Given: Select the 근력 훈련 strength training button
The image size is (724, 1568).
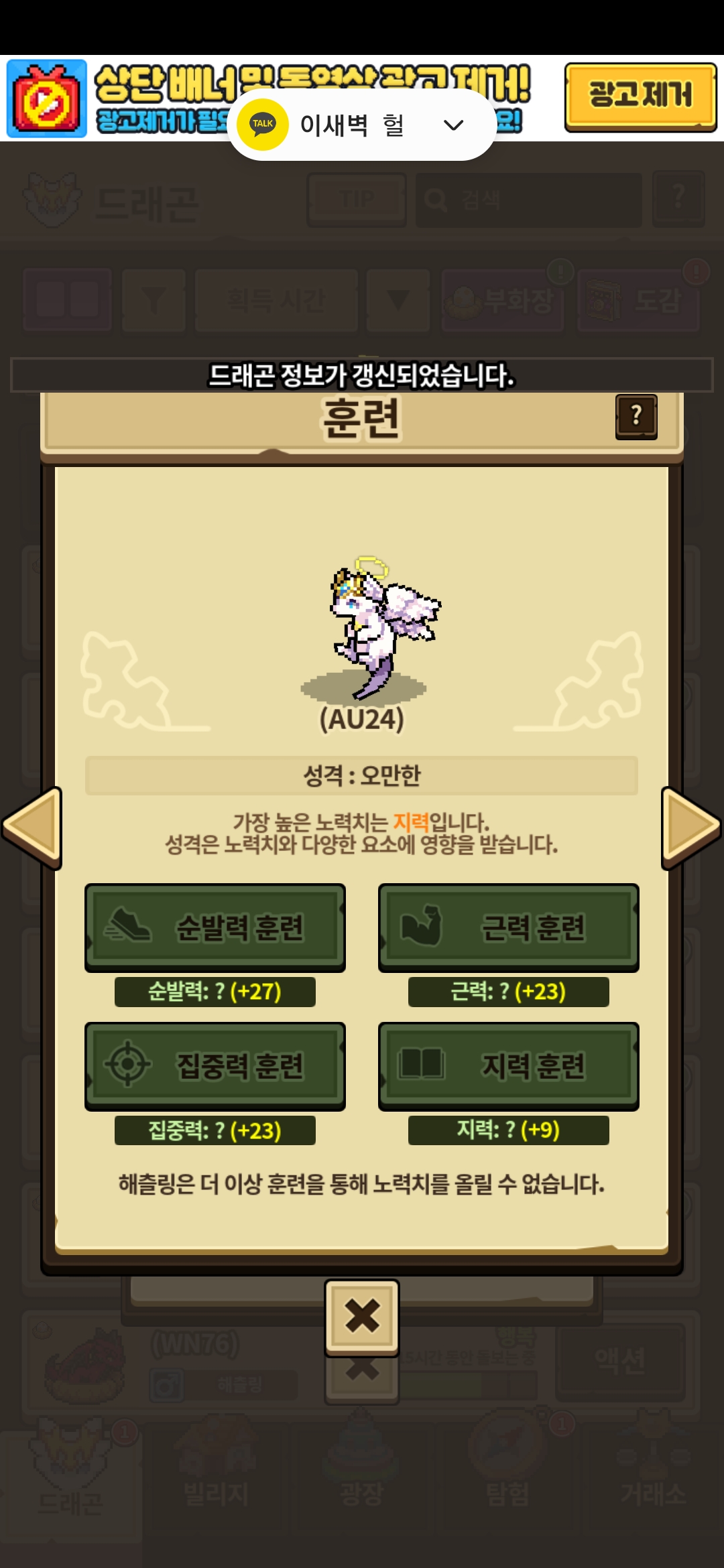Looking at the screenshot, I should click(x=509, y=928).
